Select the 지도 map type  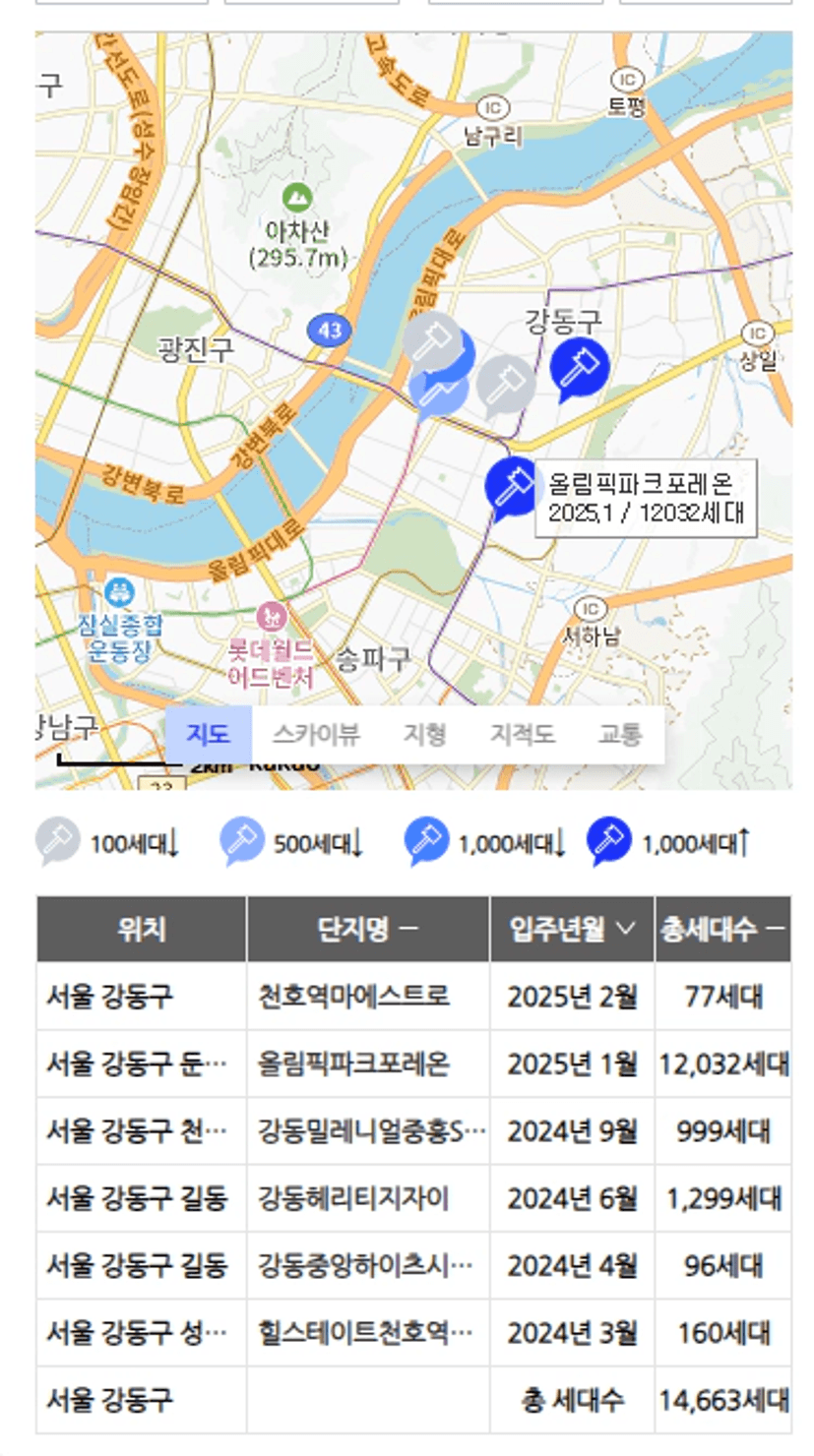pos(209,734)
